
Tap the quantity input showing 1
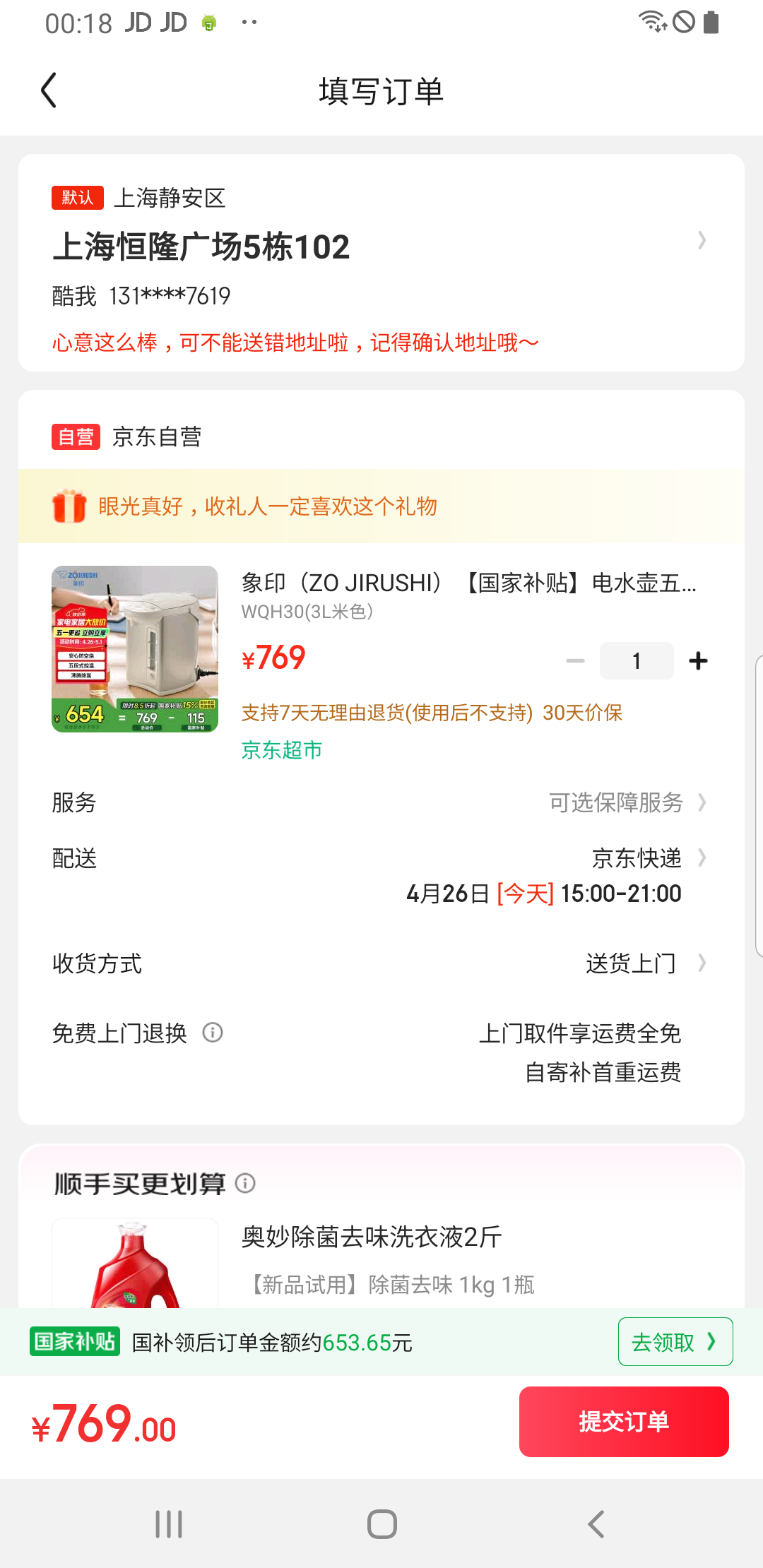click(x=636, y=660)
